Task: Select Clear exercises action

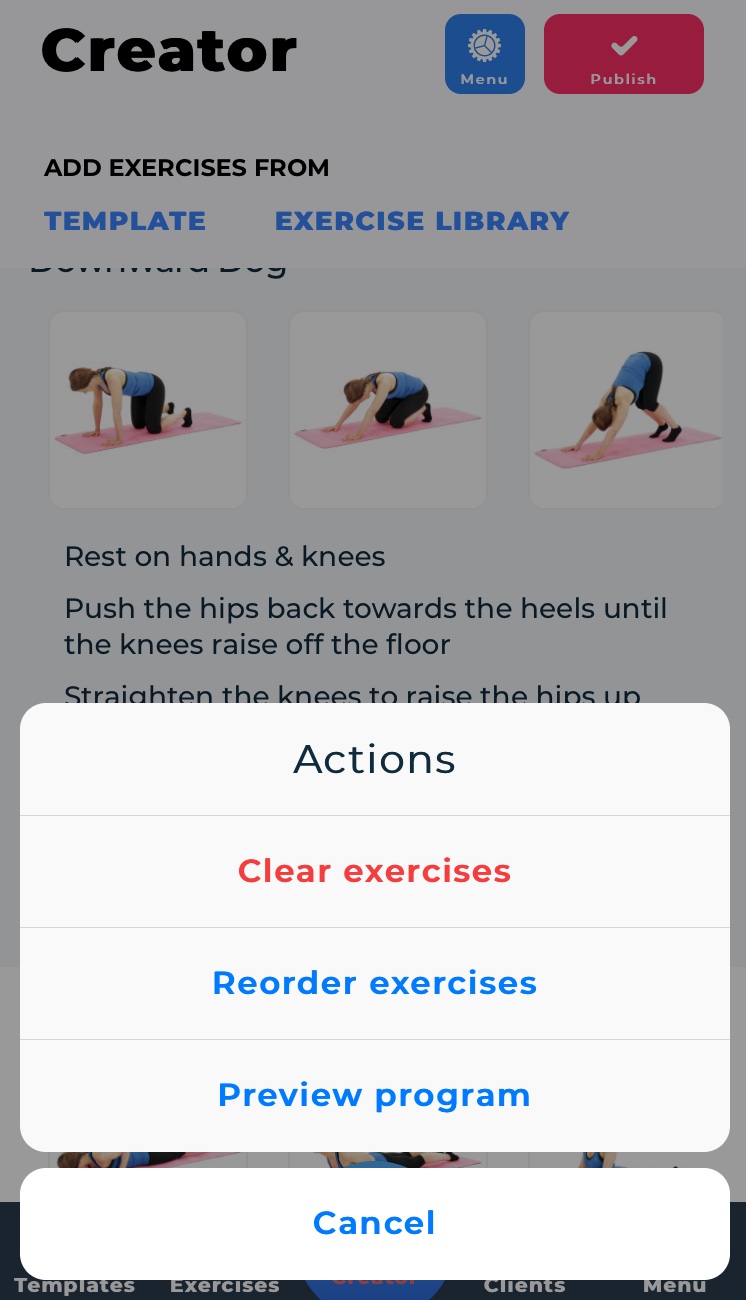Action: click(374, 871)
